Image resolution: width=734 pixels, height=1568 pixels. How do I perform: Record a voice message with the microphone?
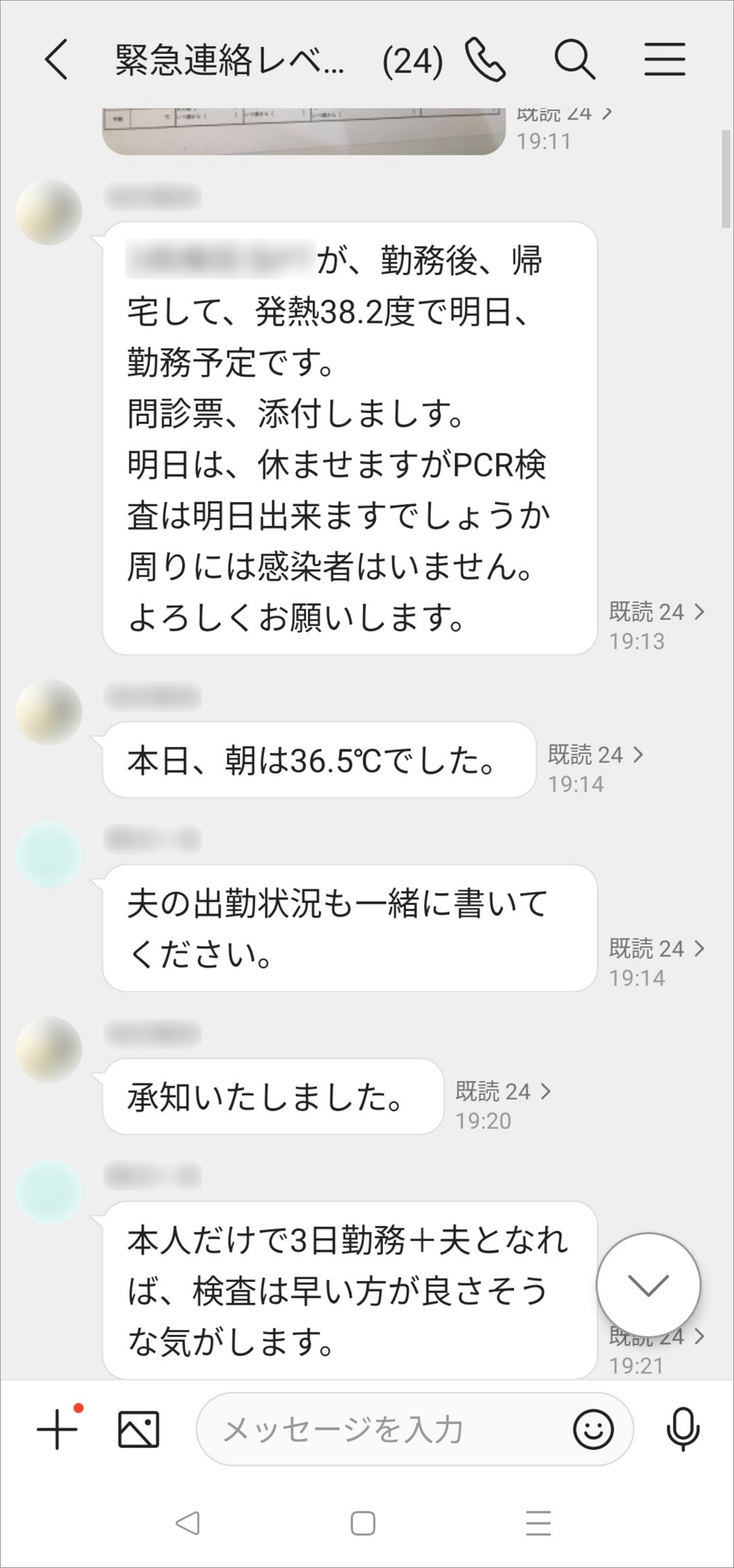coord(683,1429)
